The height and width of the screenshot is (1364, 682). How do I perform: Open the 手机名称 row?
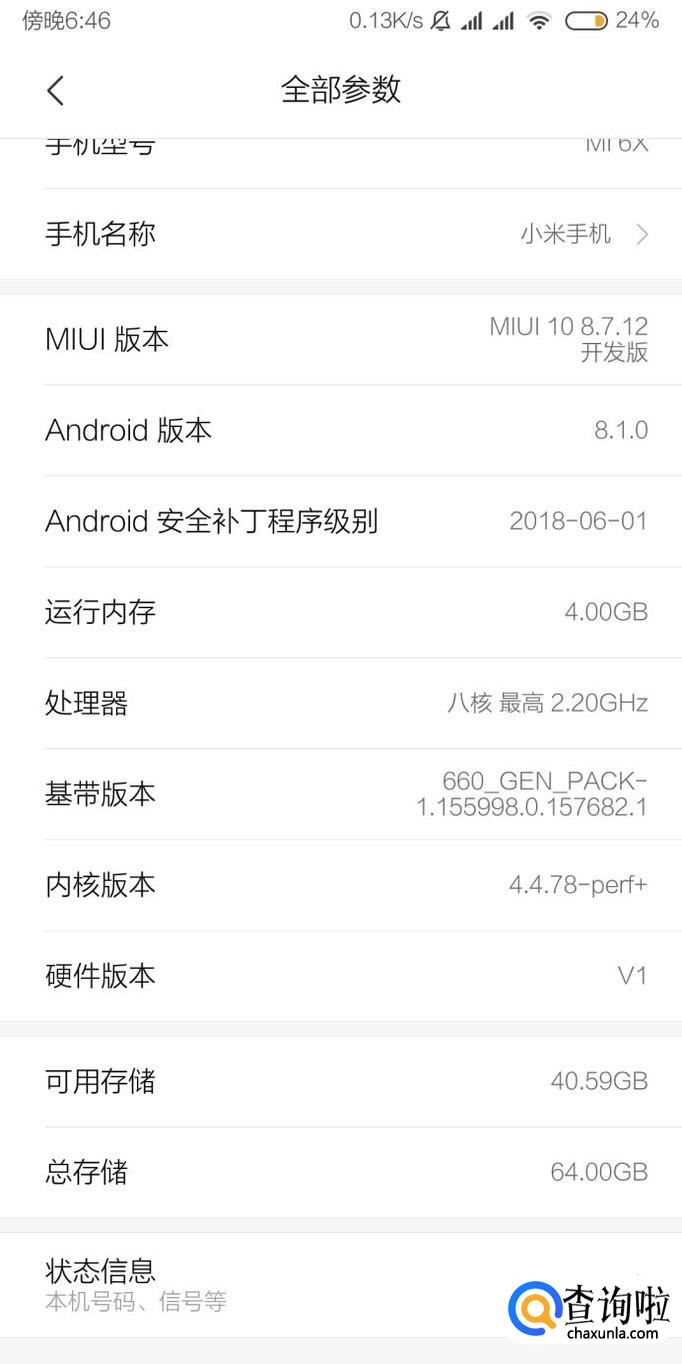click(340, 234)
